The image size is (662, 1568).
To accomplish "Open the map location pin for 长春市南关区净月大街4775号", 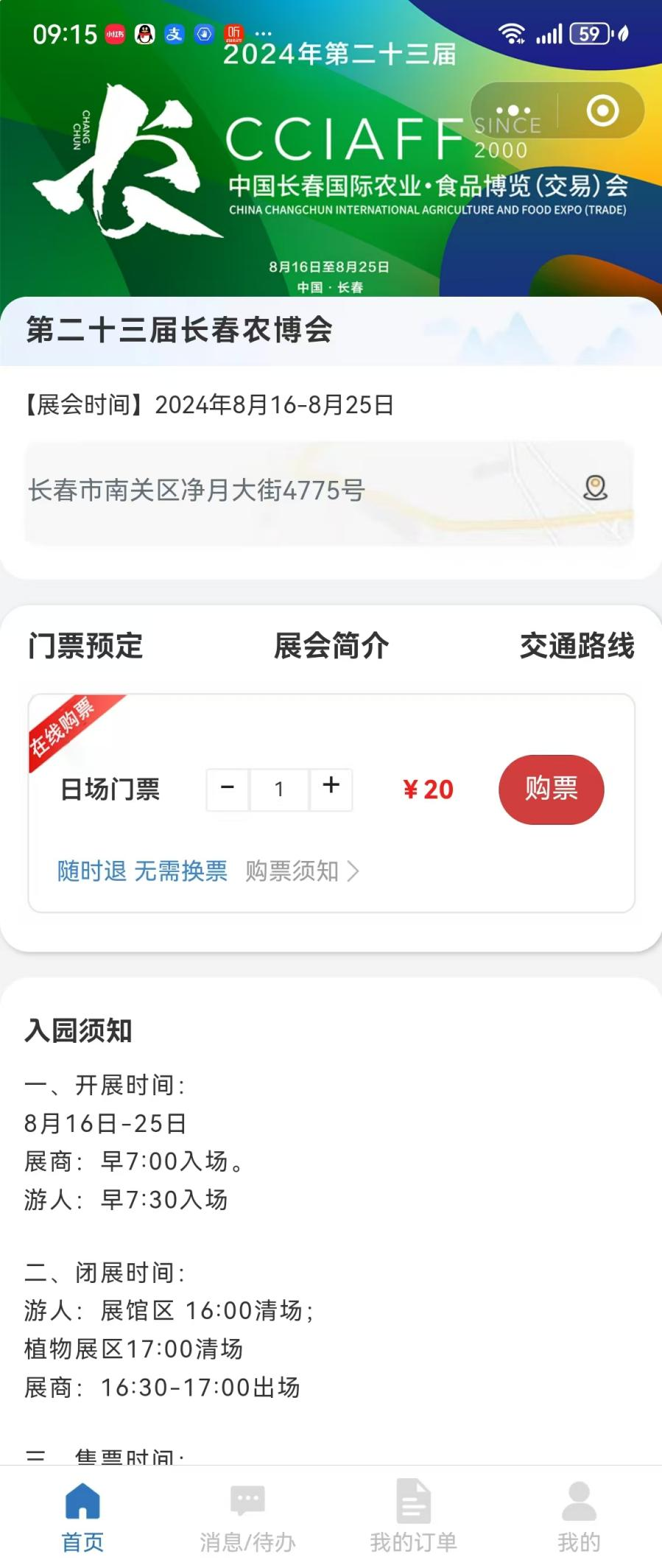I will [595, 488].
